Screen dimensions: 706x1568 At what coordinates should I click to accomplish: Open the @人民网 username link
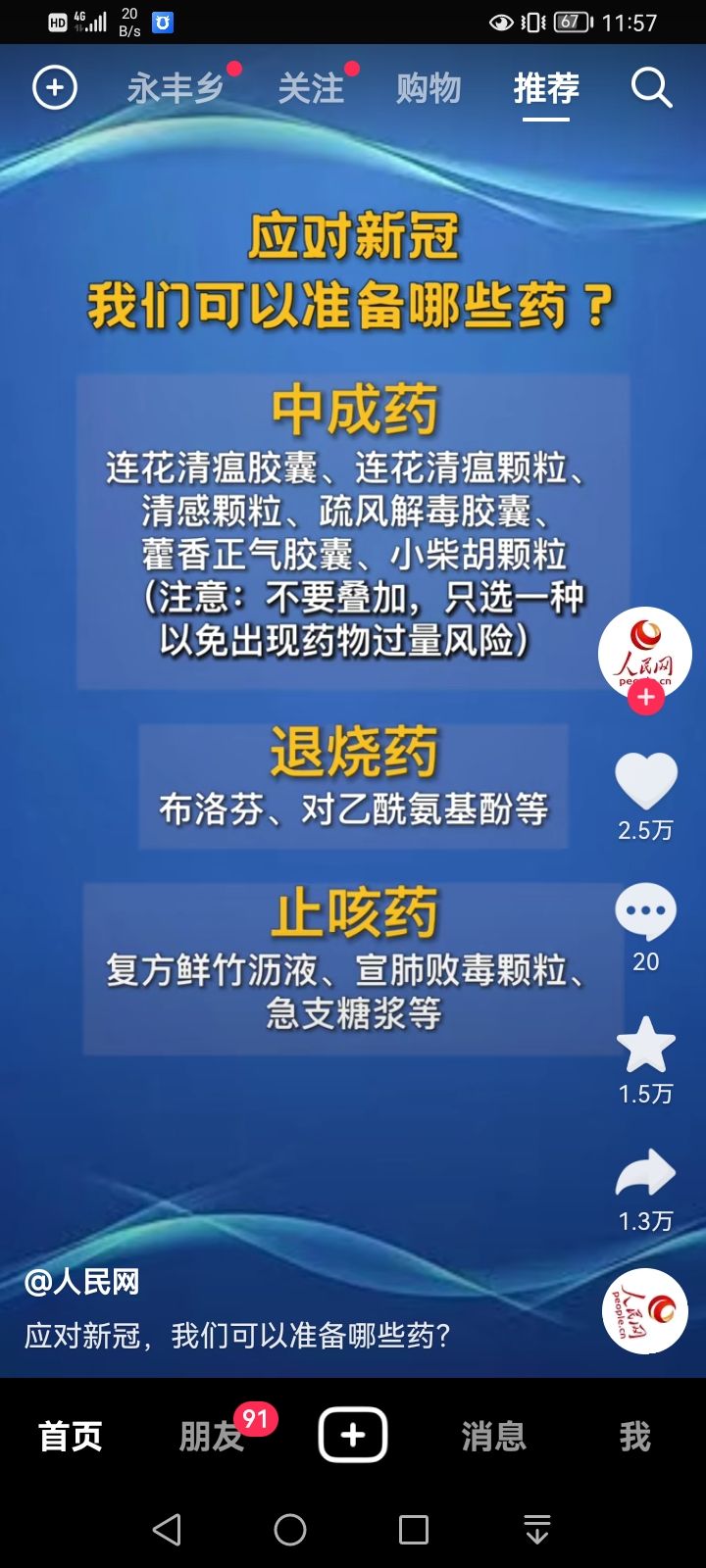click(82, 1282)
